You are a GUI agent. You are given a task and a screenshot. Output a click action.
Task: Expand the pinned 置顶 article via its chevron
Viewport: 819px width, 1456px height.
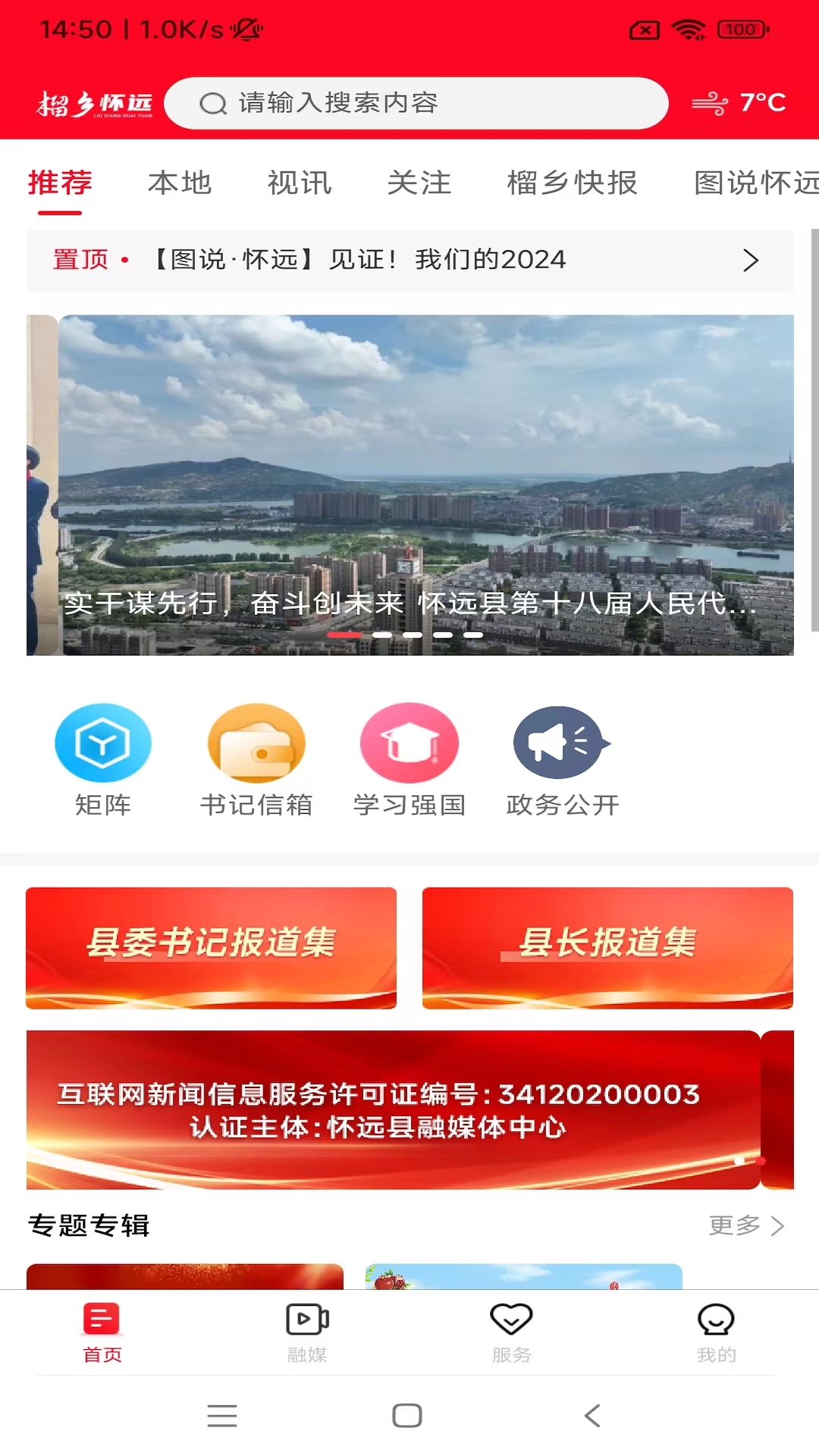coord(750,260)
